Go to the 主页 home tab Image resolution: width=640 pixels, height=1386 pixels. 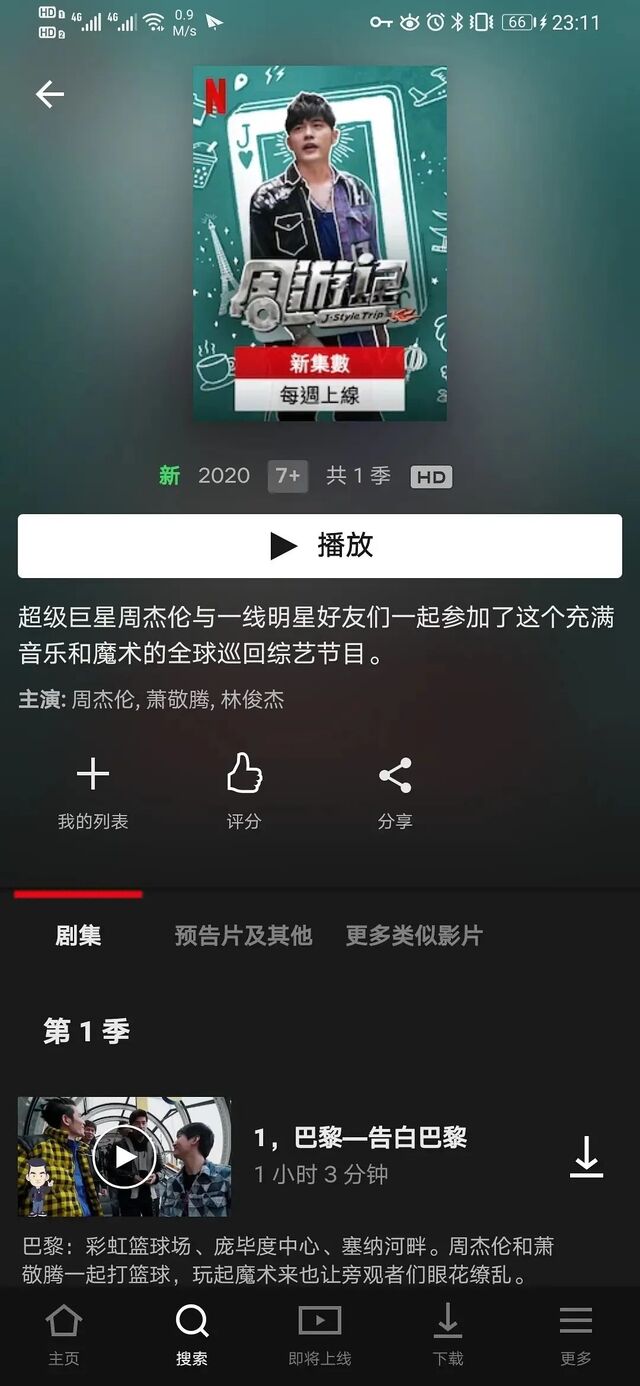tap(63, 1335)
